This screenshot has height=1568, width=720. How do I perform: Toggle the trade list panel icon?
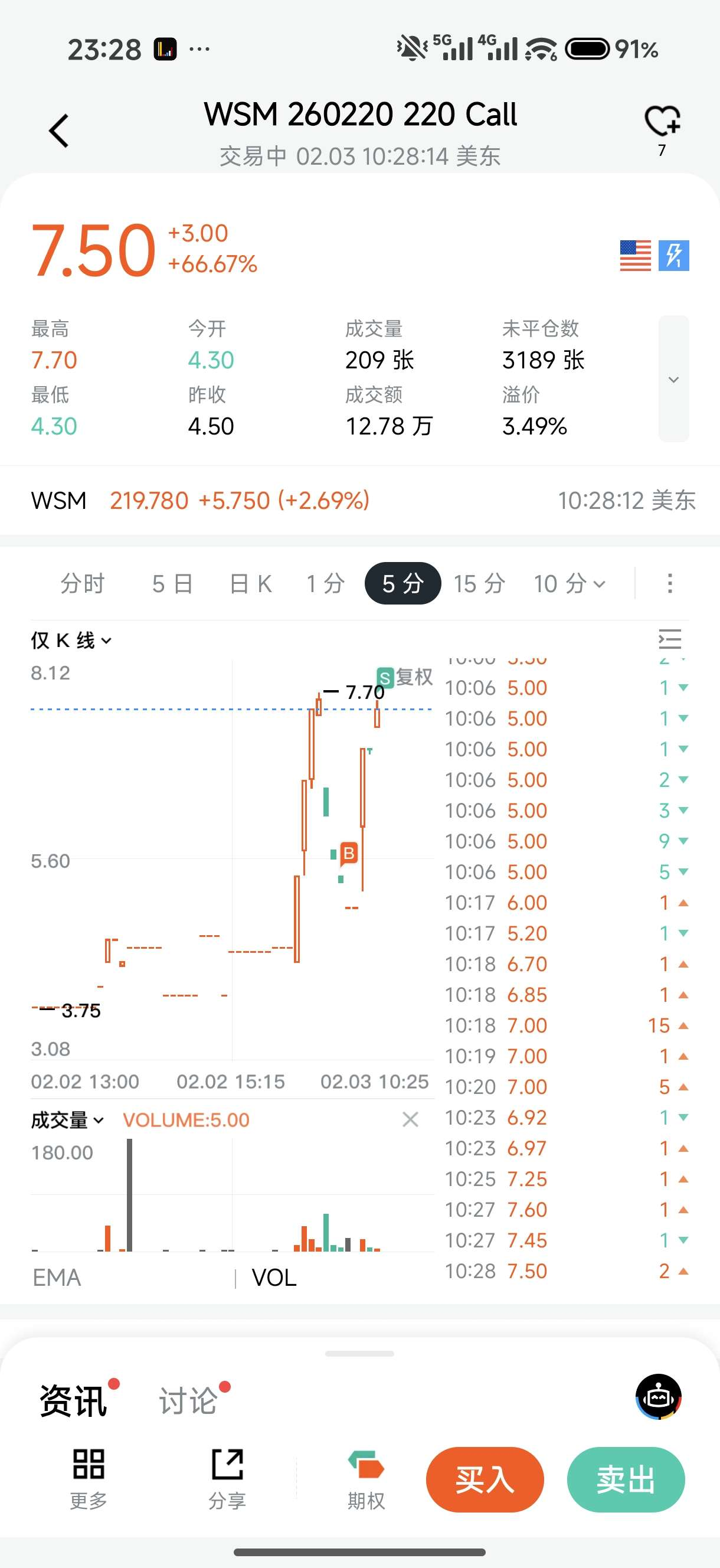tap(669, 639)
